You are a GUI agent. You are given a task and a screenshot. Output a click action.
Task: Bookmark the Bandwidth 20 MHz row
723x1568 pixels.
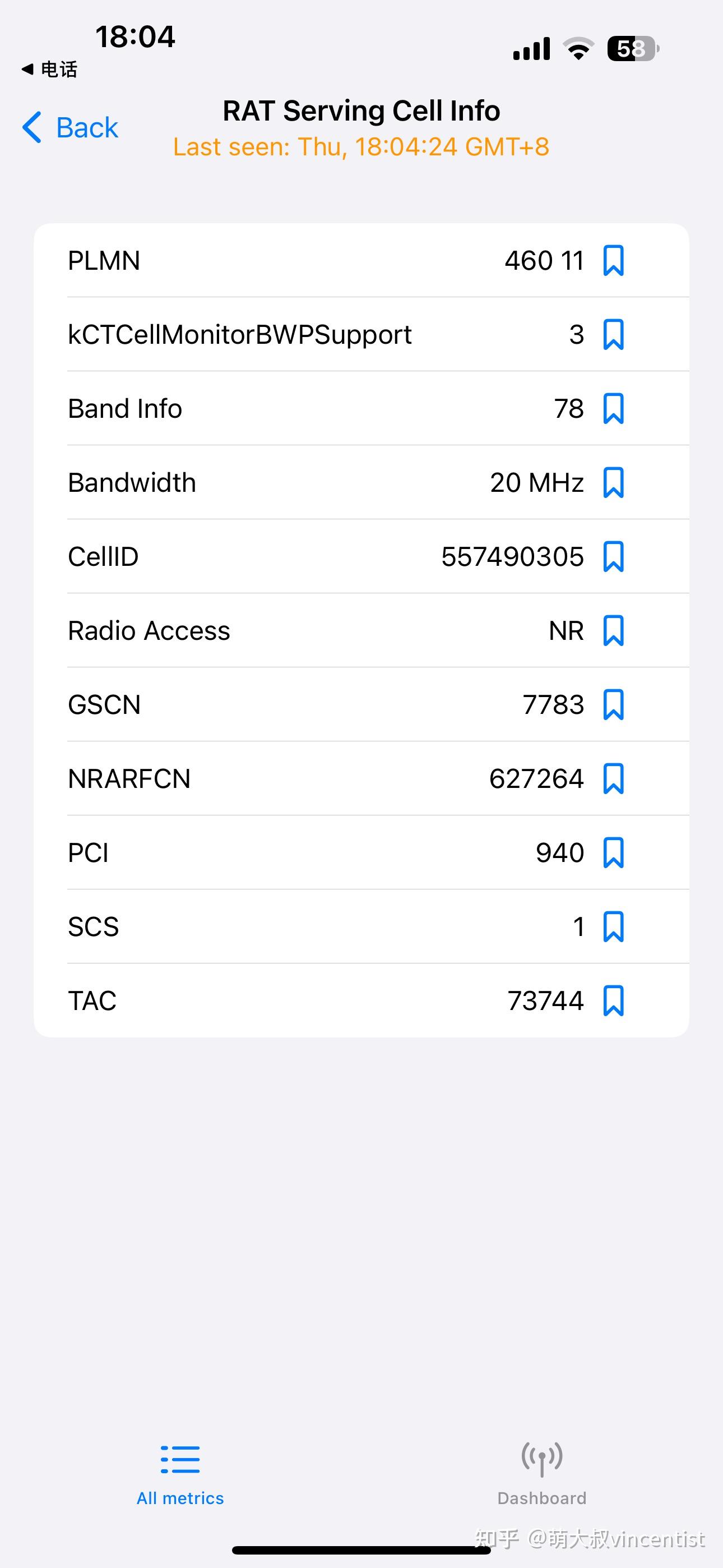click(614, 483)
